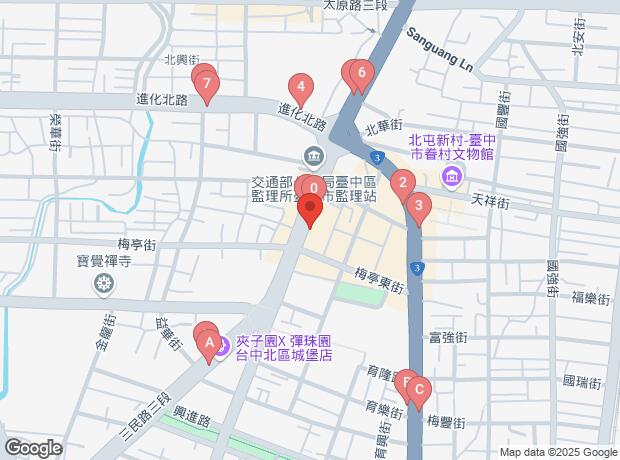Open marker 6 near Beihua Street

pyautogui.click(x=362, y=75)
